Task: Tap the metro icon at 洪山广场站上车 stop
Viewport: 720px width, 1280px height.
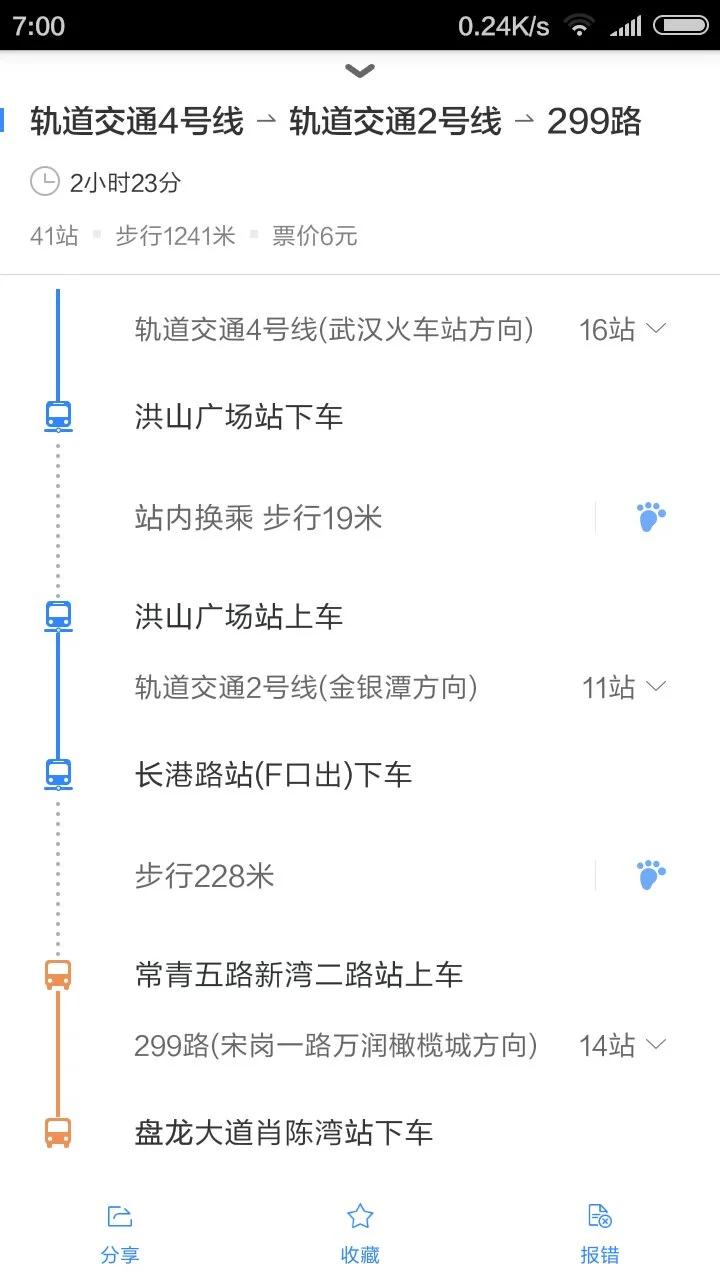Action: pos(59,616)
